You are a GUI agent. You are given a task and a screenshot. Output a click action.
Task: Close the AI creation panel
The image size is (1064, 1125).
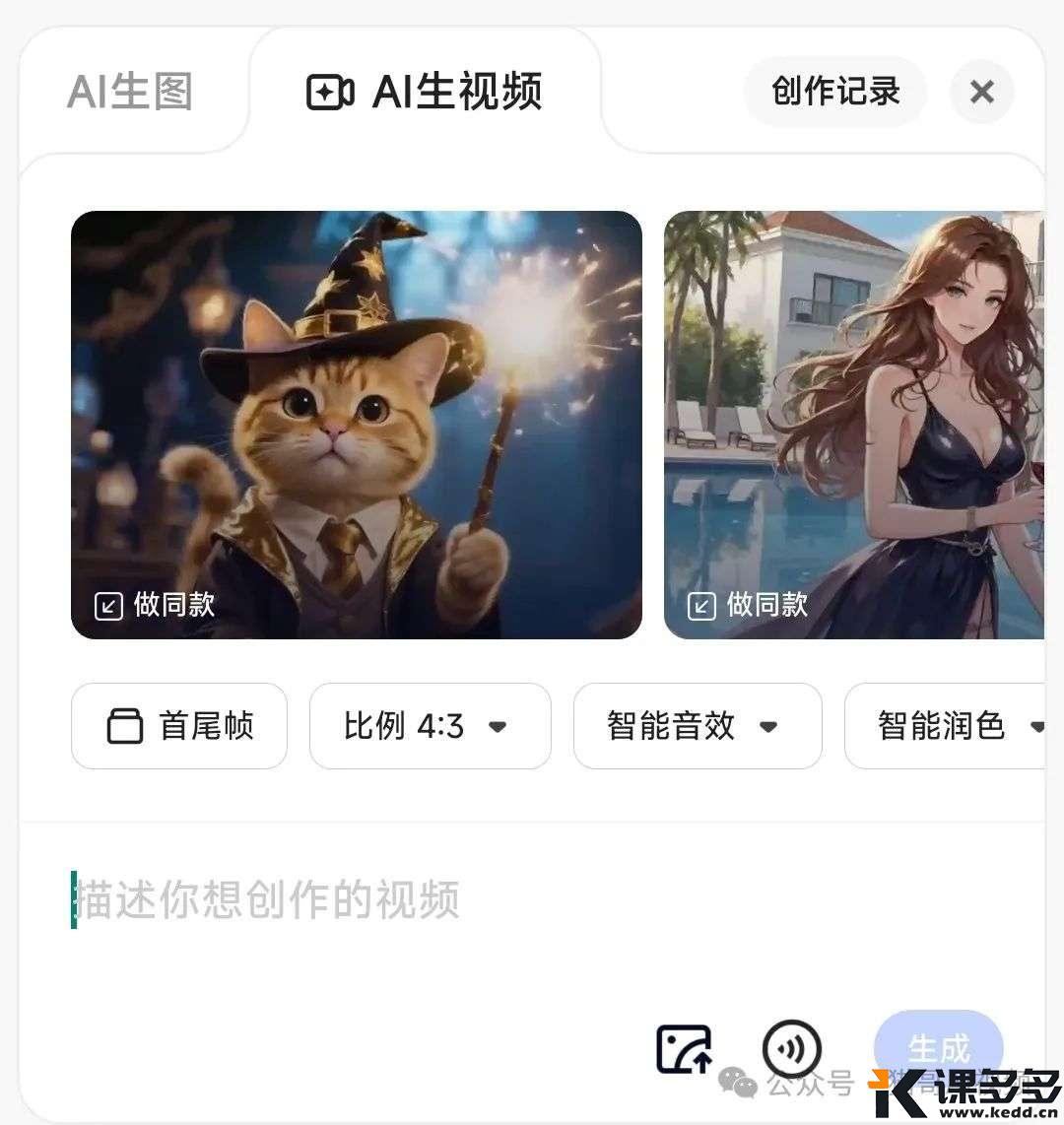point(981,93)
